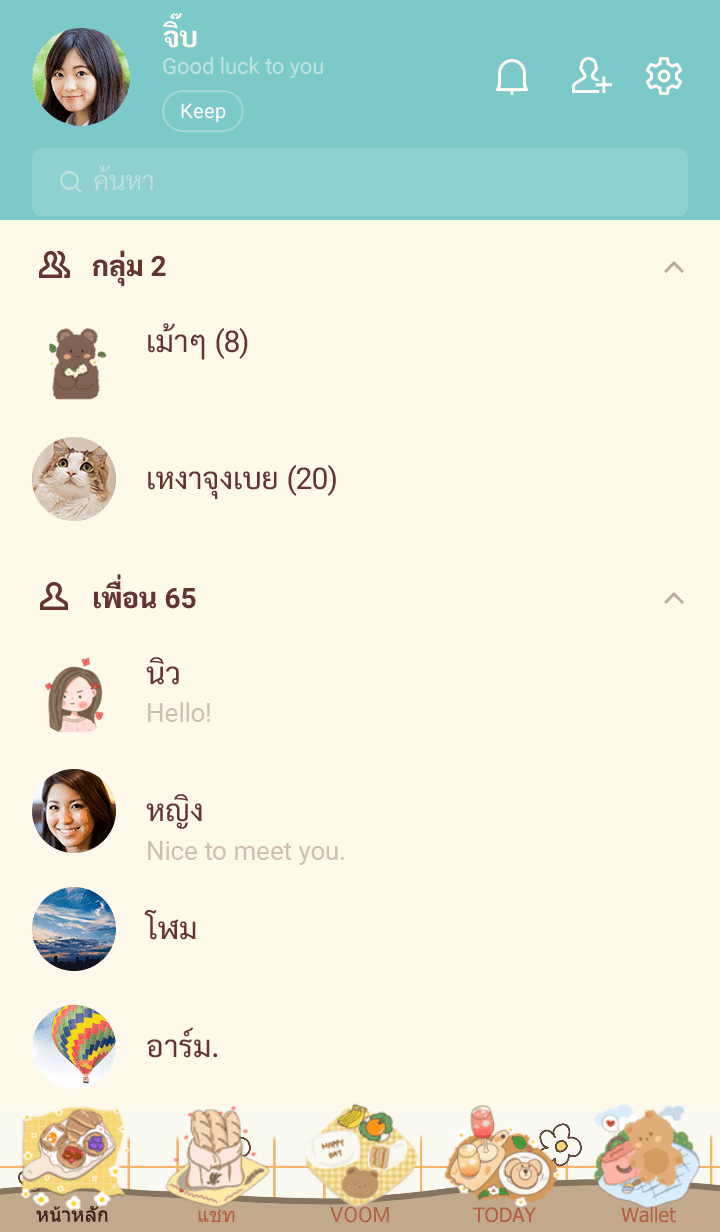
Task: Open settings gear icon
Action: pos(664,77)
